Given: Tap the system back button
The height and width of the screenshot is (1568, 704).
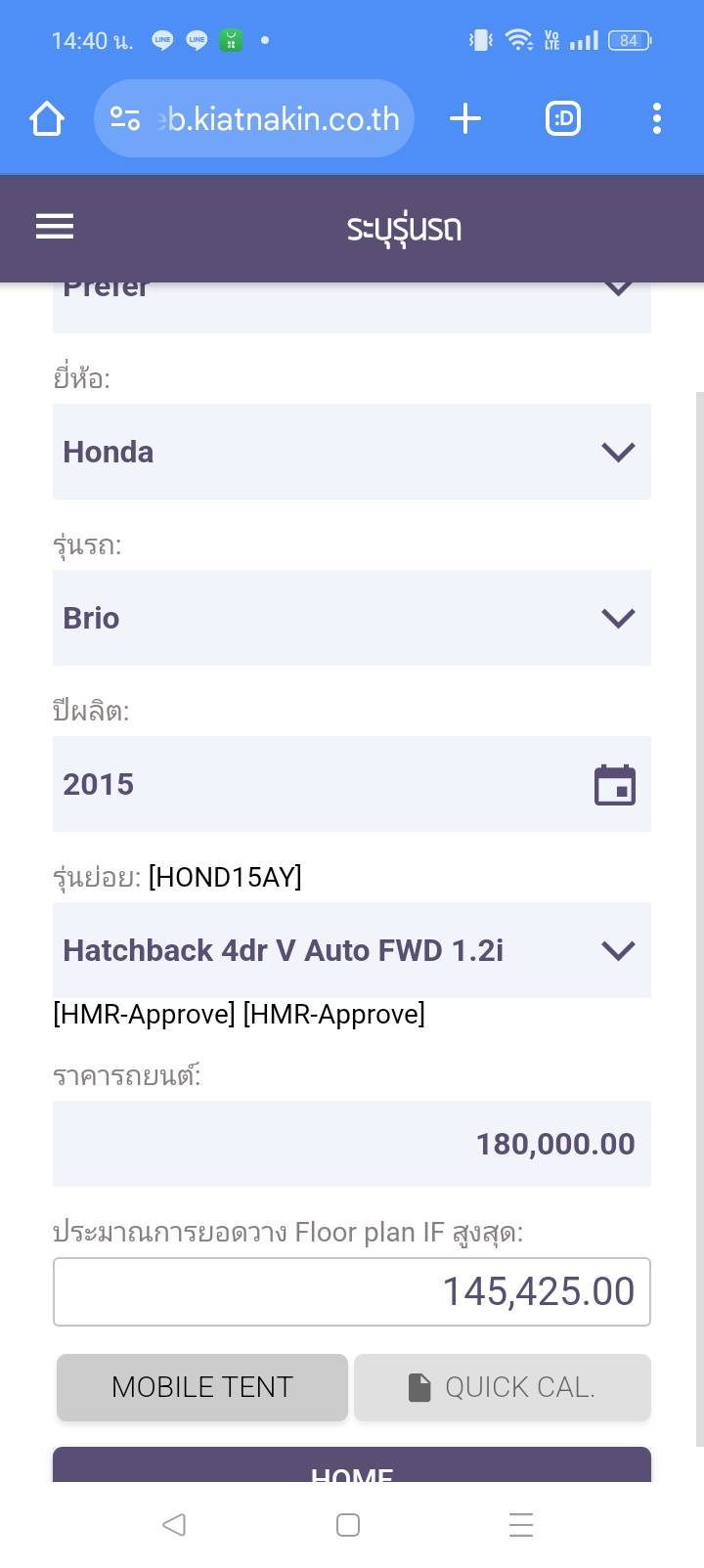Looking at the screenshot, I should [x=174, y=1524].
